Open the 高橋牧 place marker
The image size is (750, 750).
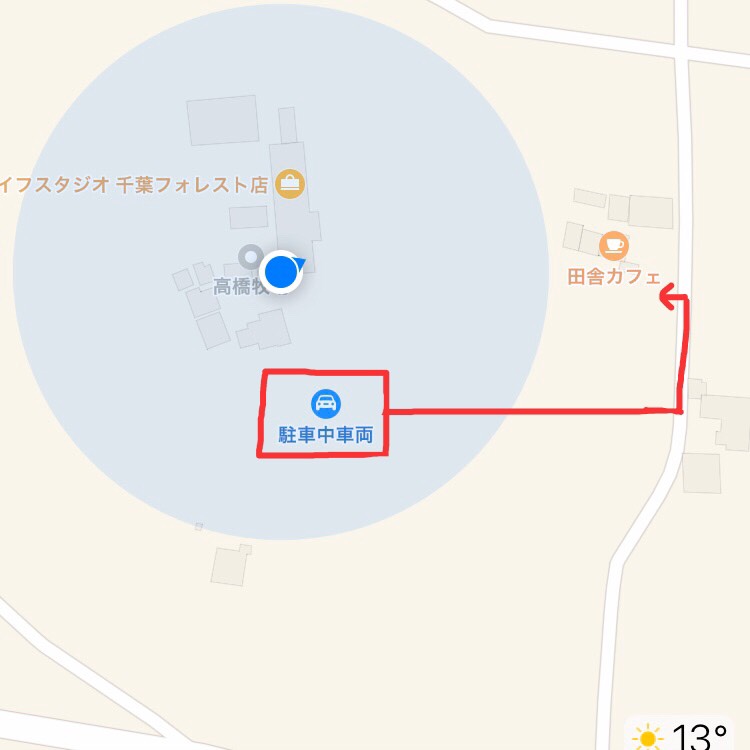click(249, 257)
